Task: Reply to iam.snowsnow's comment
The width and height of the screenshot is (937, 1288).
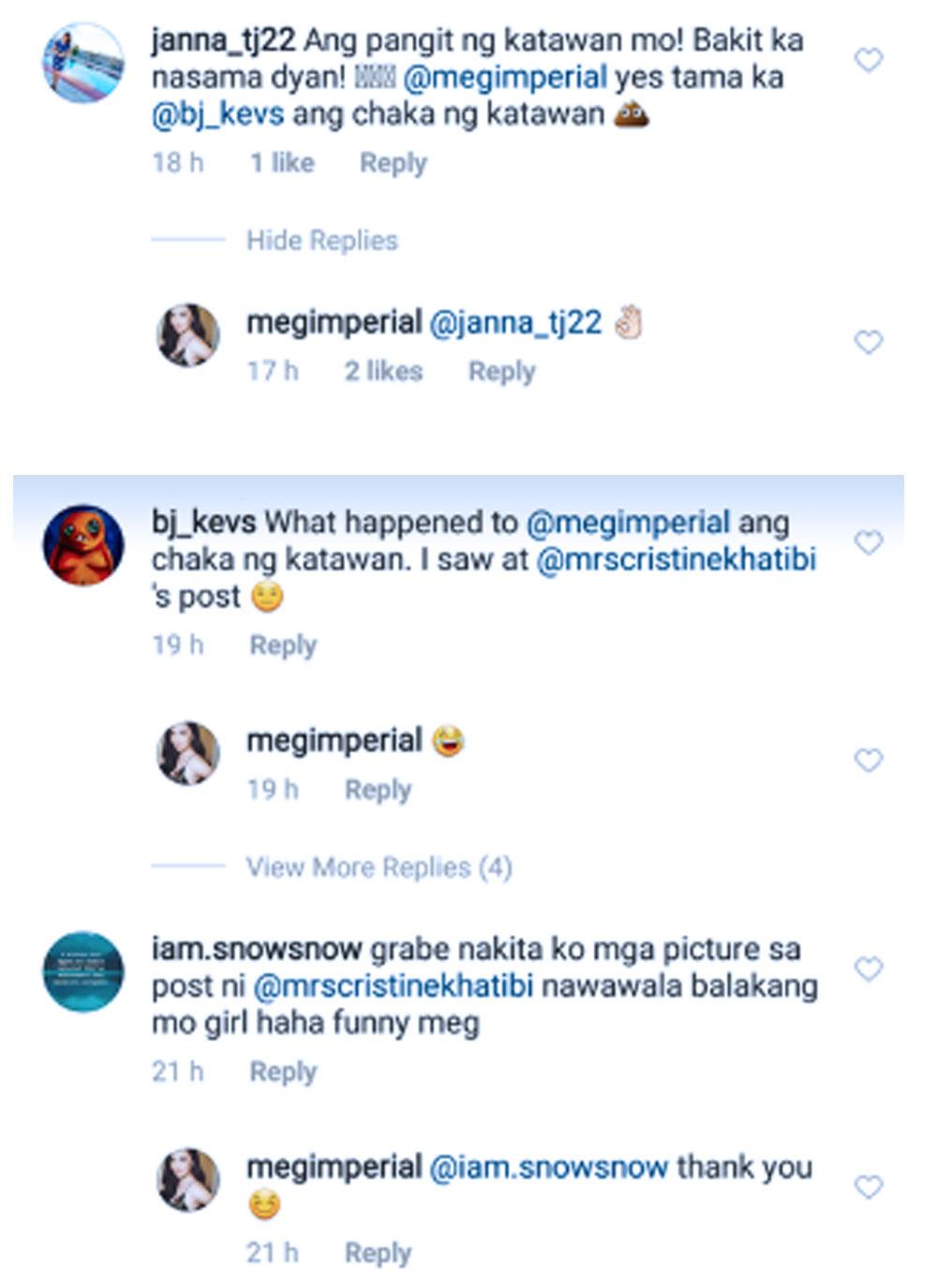Action: [283, 1072]
